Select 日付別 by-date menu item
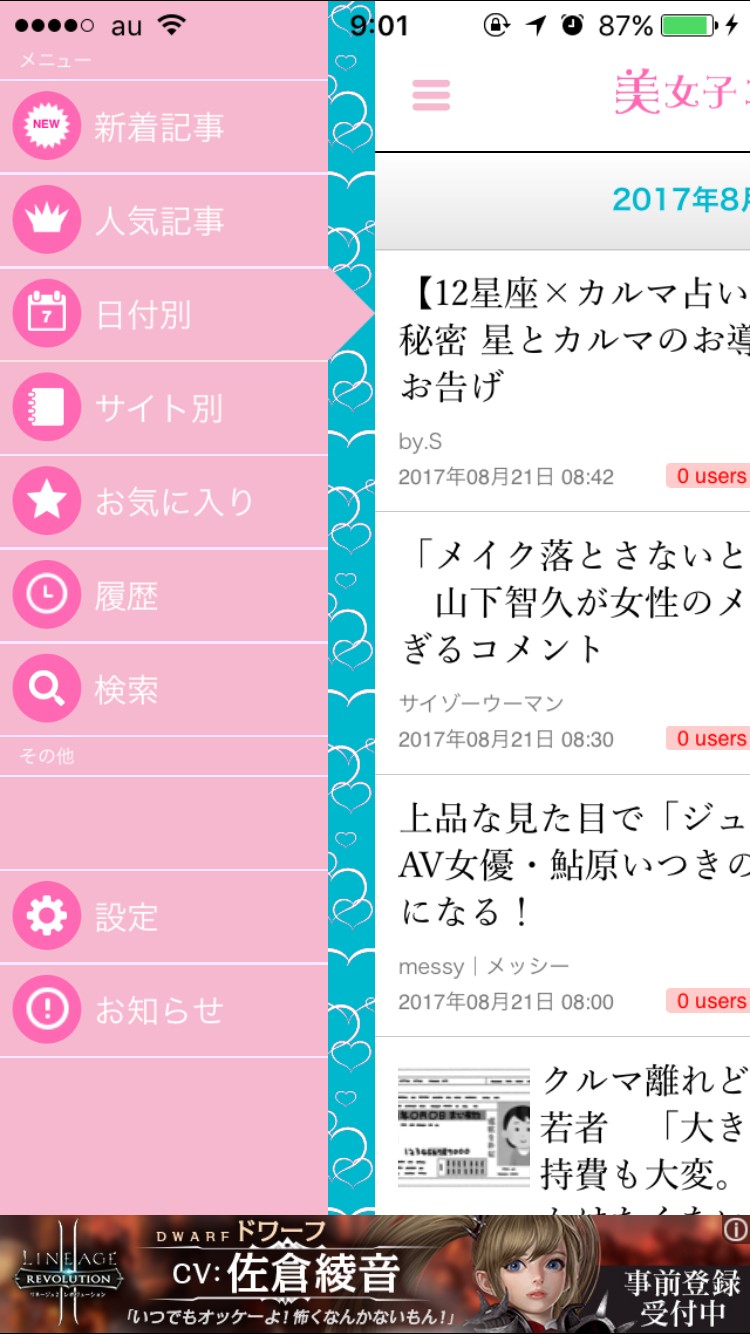Screen dimensions: 750x1334 [x=160, y=315]
